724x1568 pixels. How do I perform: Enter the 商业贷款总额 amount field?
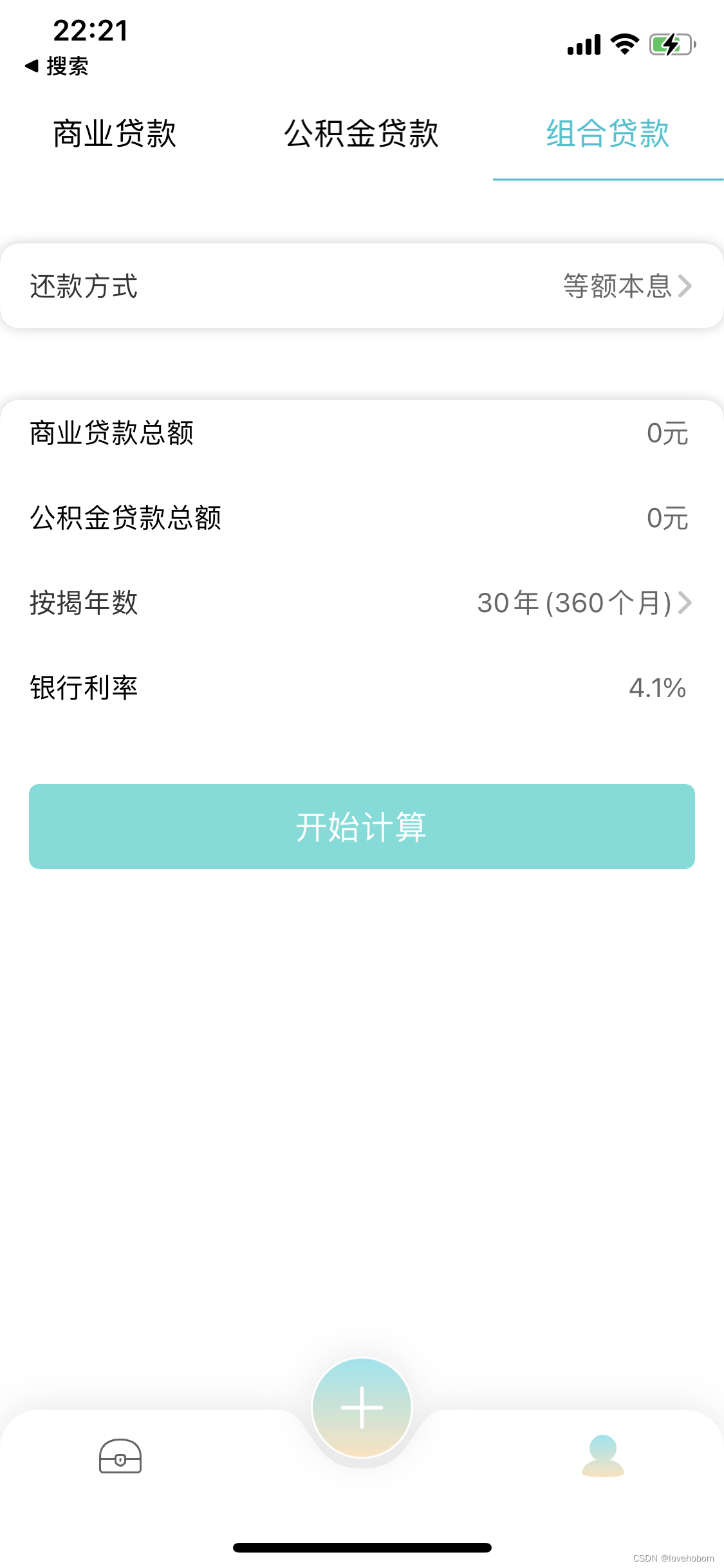[667, 433]
